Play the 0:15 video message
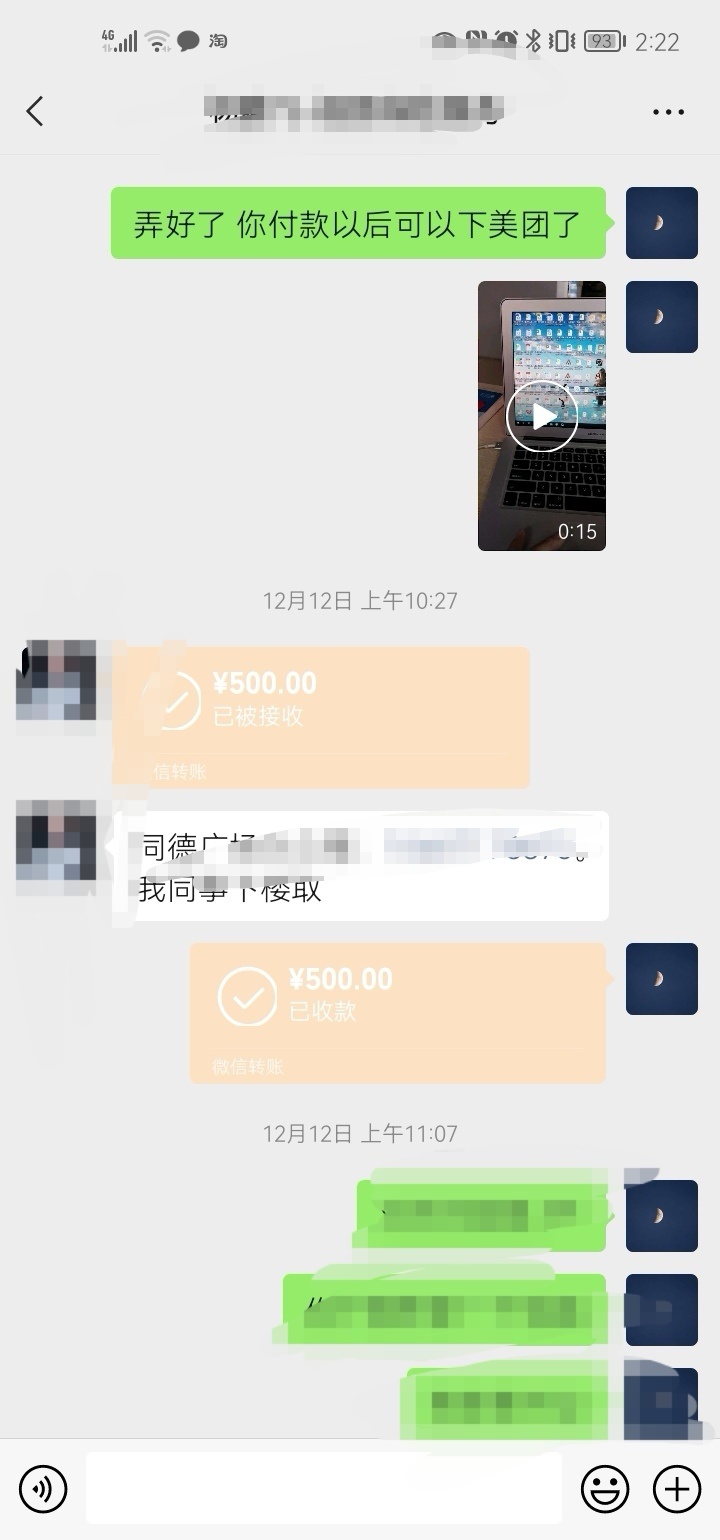 coord(542,416)
